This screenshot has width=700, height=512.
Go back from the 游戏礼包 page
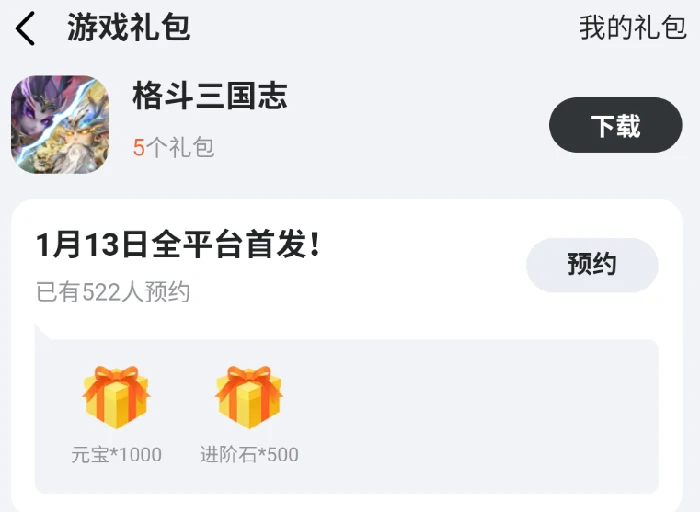tap(26, 28)
